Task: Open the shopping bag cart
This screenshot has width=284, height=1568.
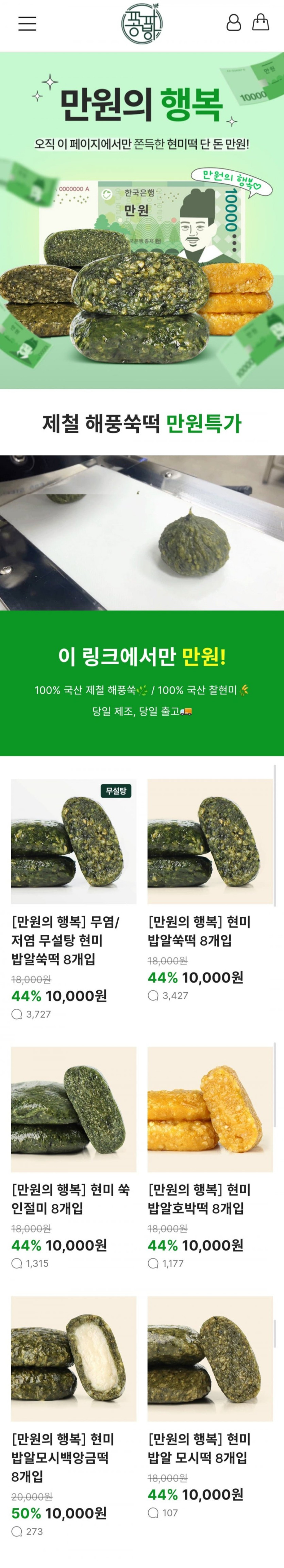Action: point(260,22)
